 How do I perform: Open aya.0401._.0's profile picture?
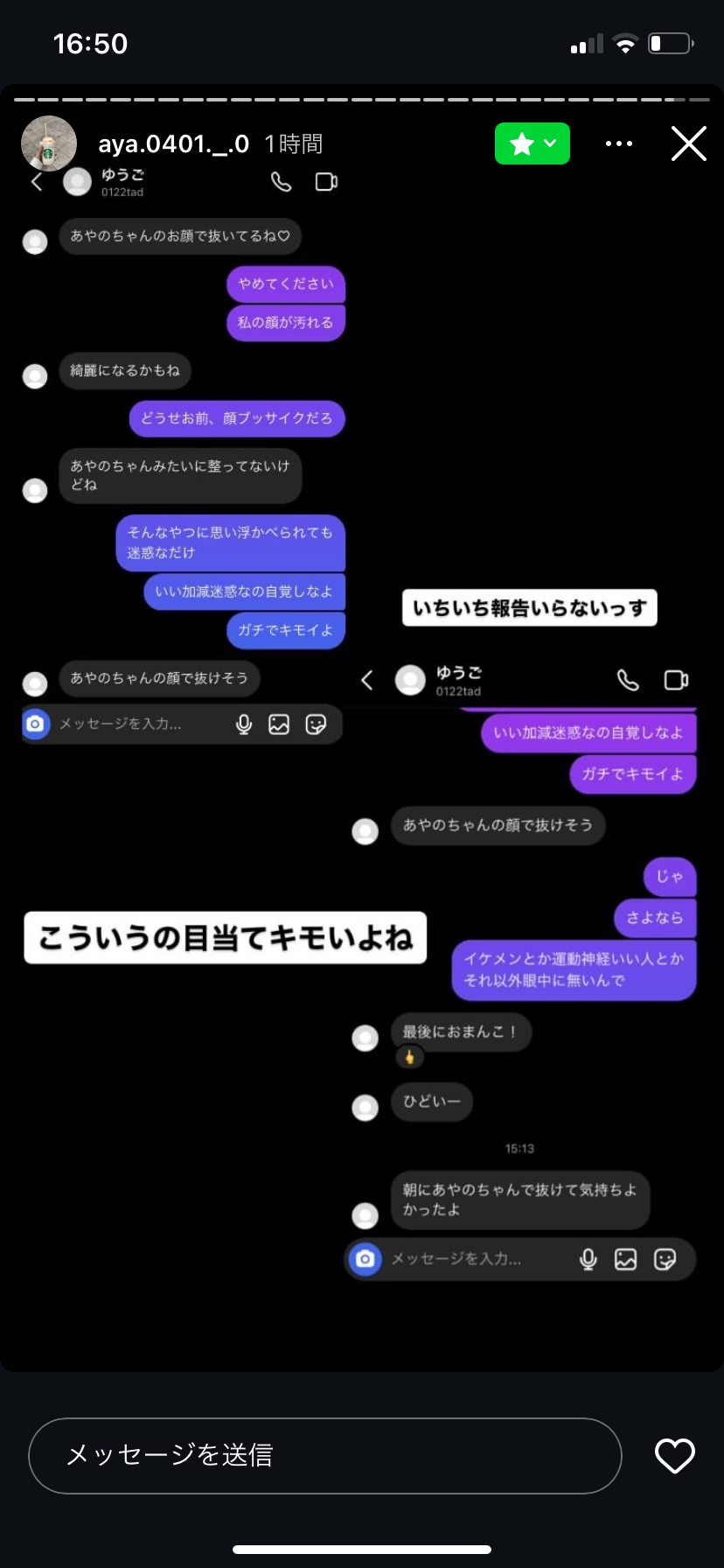[49, 143]
